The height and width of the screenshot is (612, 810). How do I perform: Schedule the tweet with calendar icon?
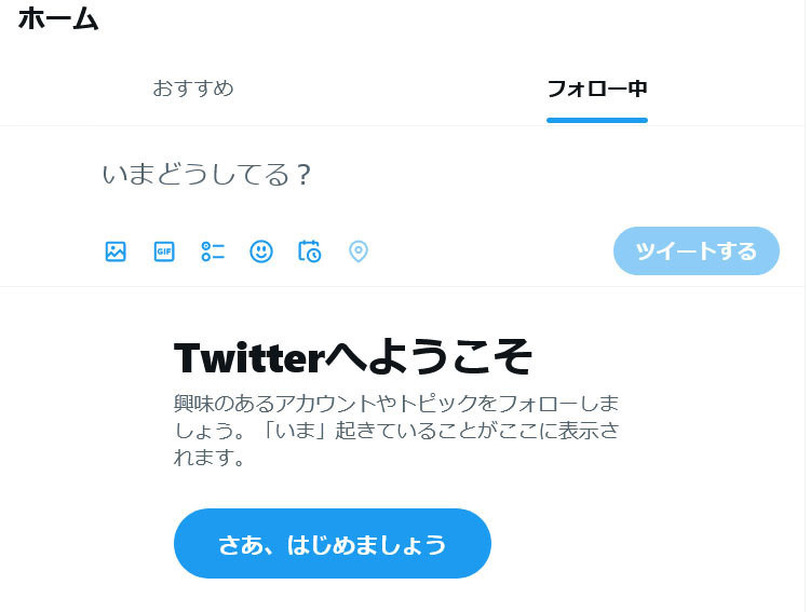pos(310,252)
